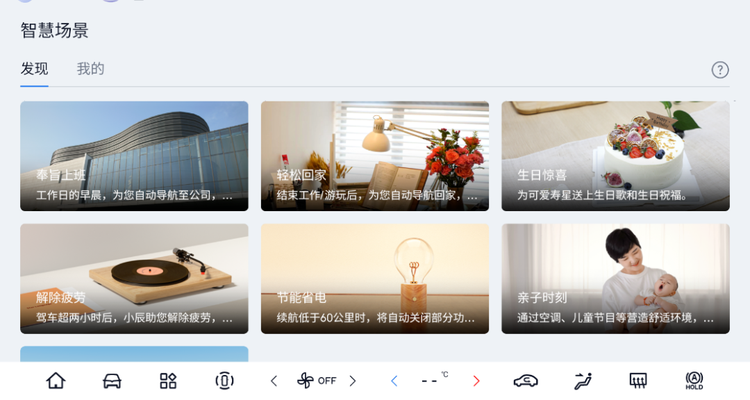
Task: Open the 亲子时刻 scene card
Action: tap(615, 278)
